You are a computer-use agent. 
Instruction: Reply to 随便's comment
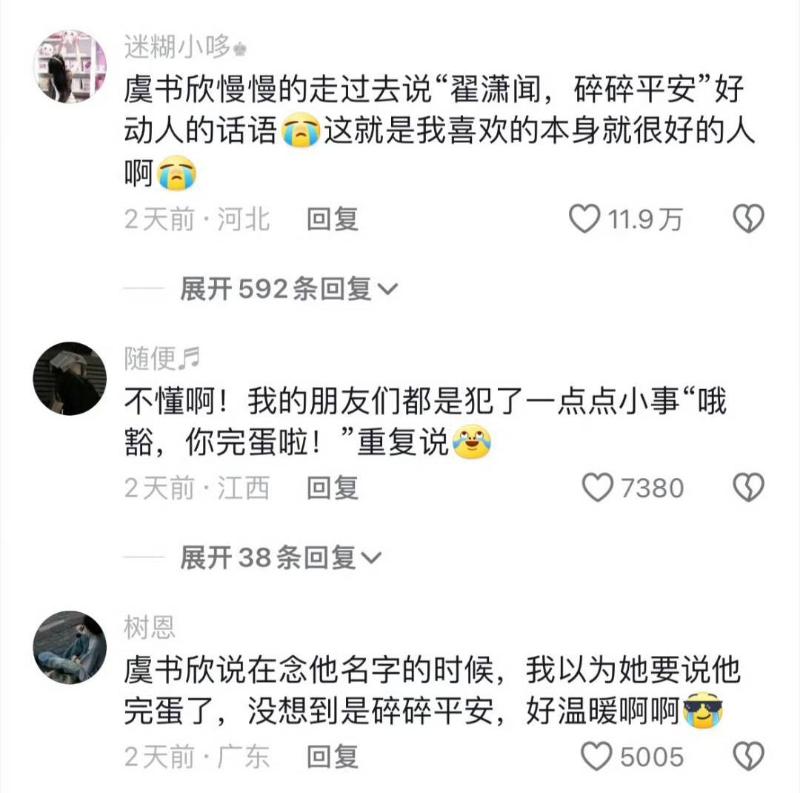click(333, 487)
